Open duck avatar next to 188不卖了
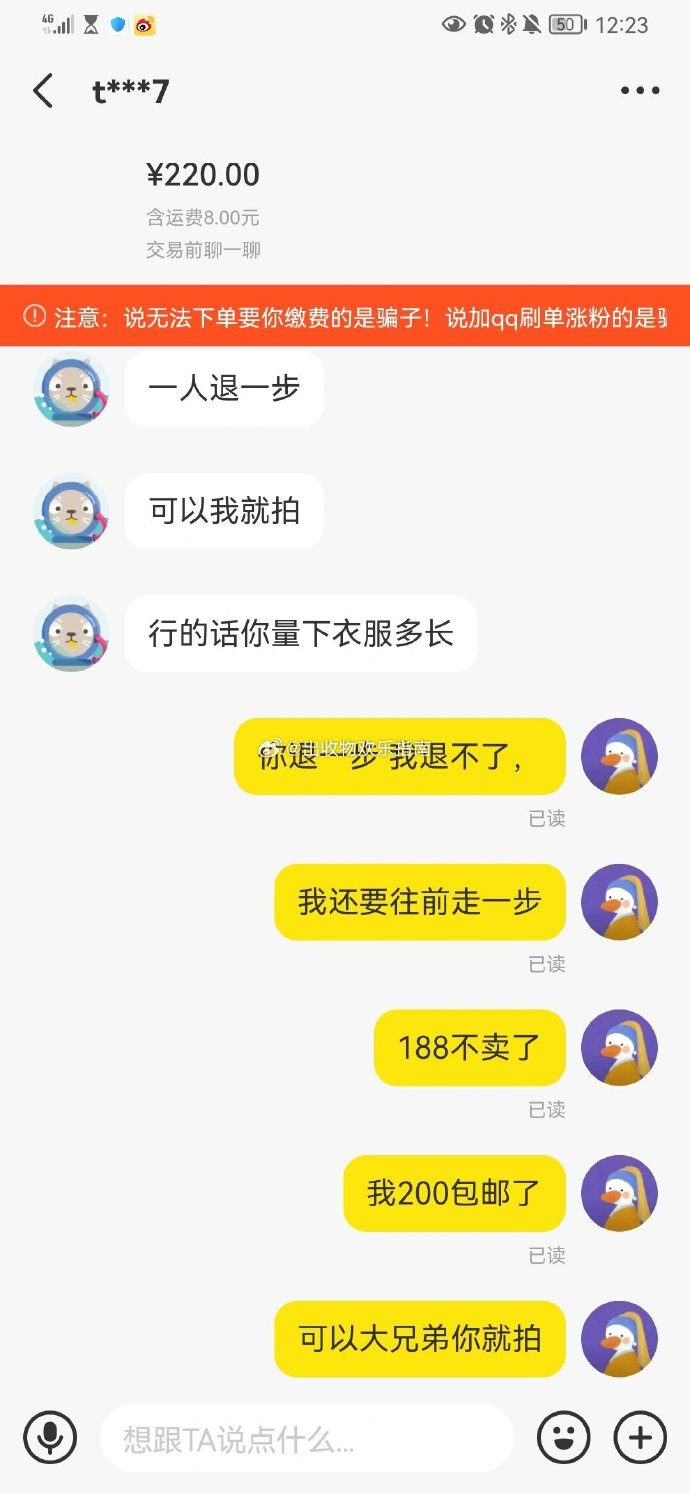This screenshot has height=1494, width=690. click(619, 1048)
